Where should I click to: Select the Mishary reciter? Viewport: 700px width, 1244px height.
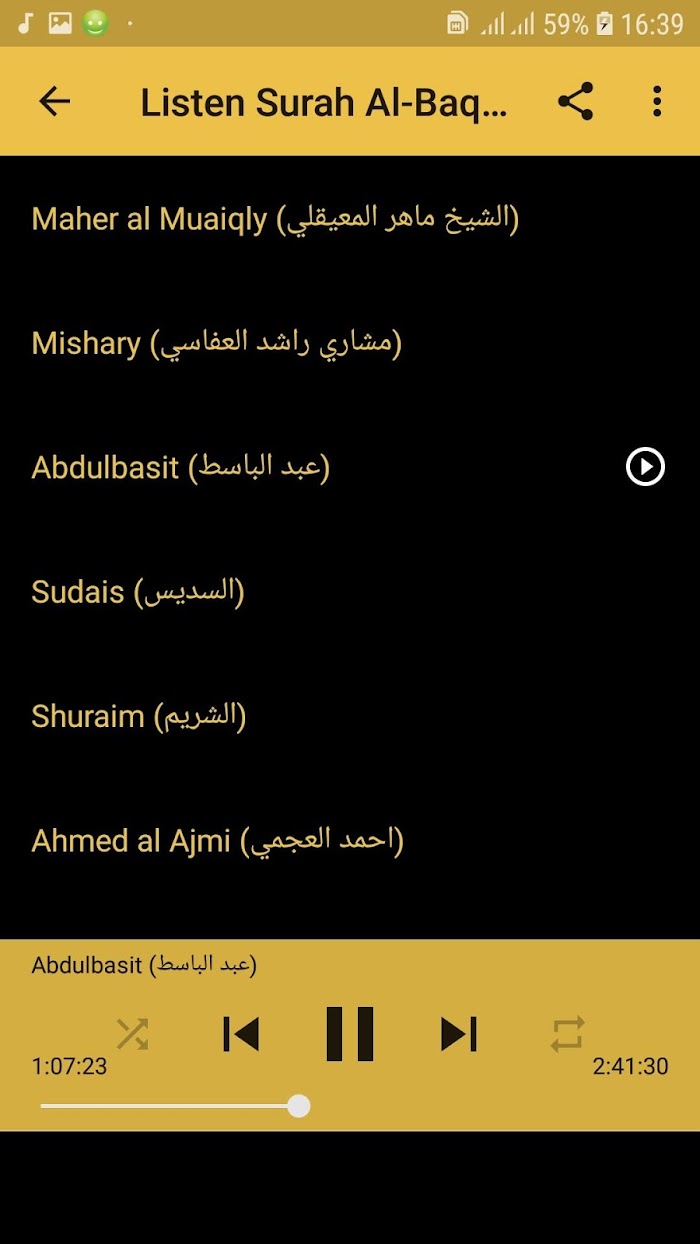pyautogui.click(x=350, y=343)
